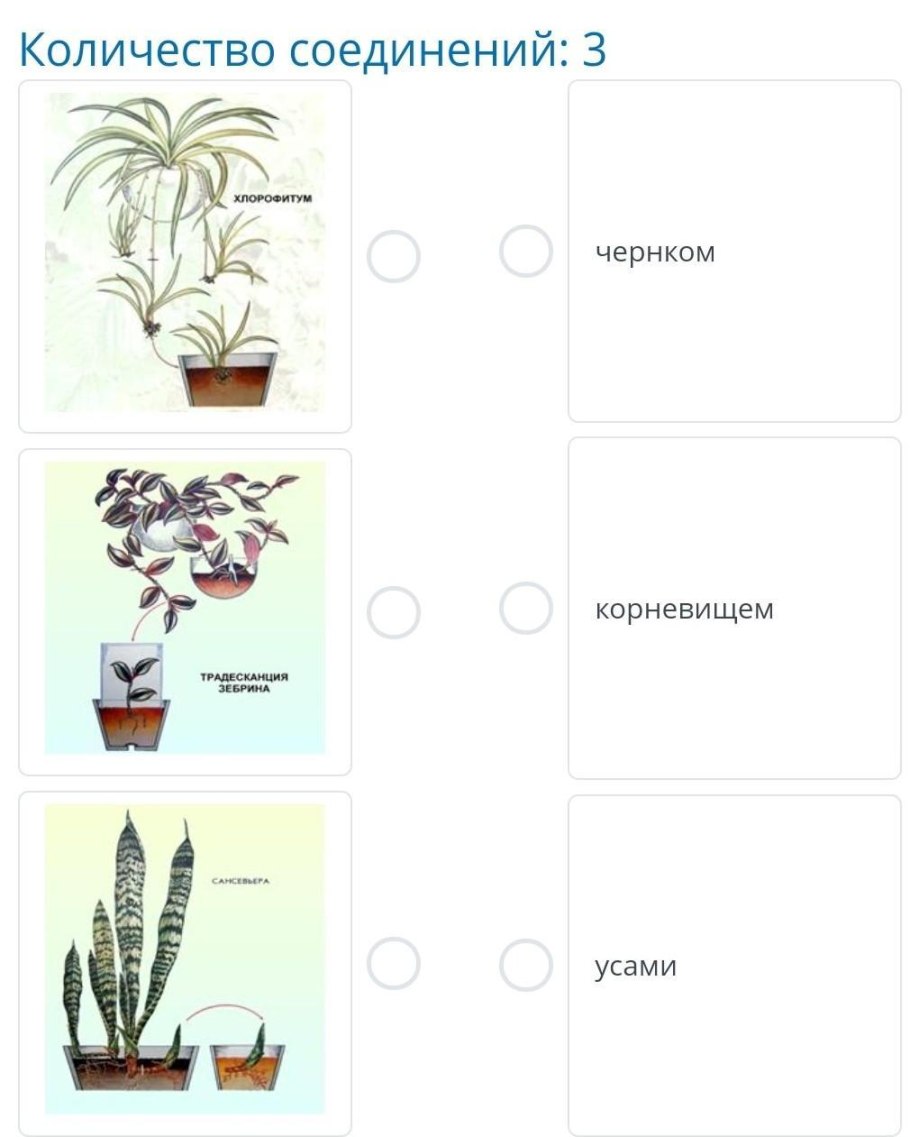This screenshot has height=1137, width=910.
Task: Select the connector circle beside the Сансевьера image
Action: click(x=393, y=963)
